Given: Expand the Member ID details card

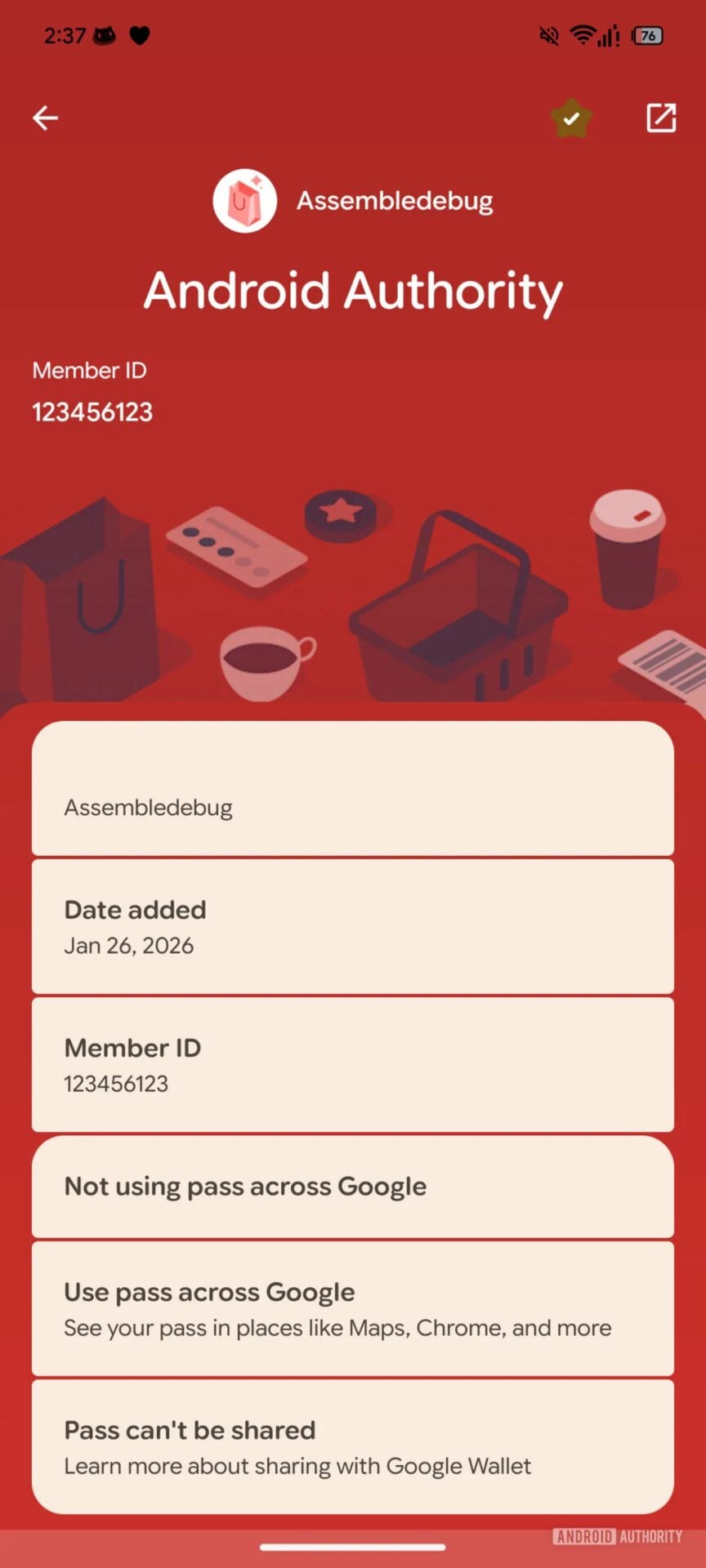Looking at the screenshot, I should pos(353,1064).
